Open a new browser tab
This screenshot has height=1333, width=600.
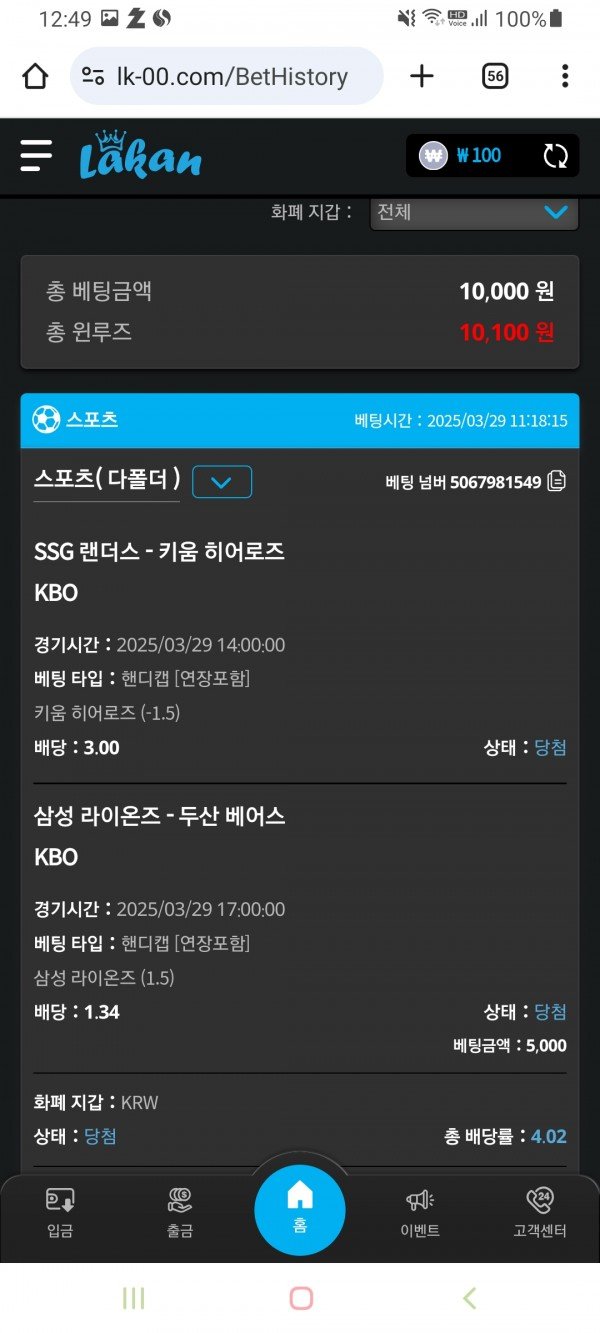tap(422, 76)
